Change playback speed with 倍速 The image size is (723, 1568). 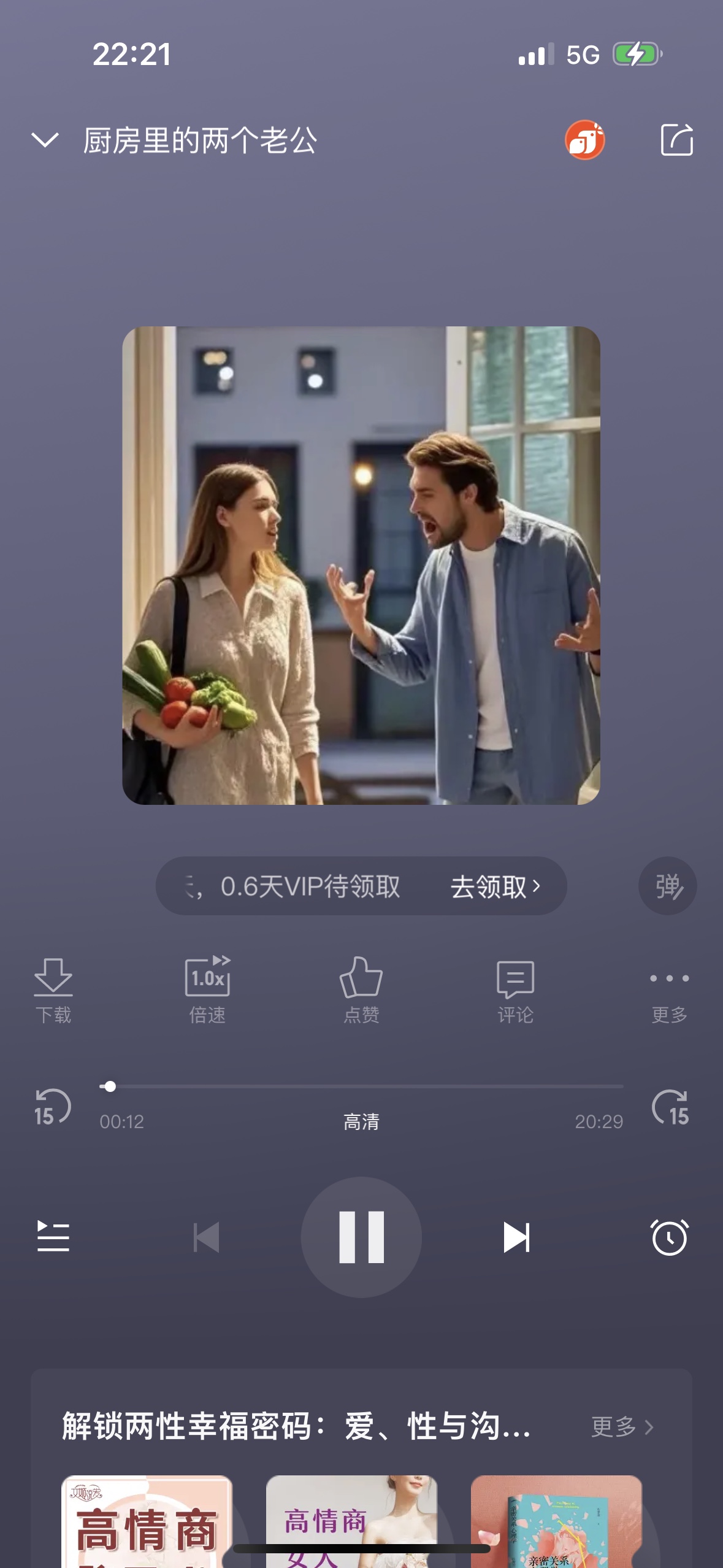point(207,990)
